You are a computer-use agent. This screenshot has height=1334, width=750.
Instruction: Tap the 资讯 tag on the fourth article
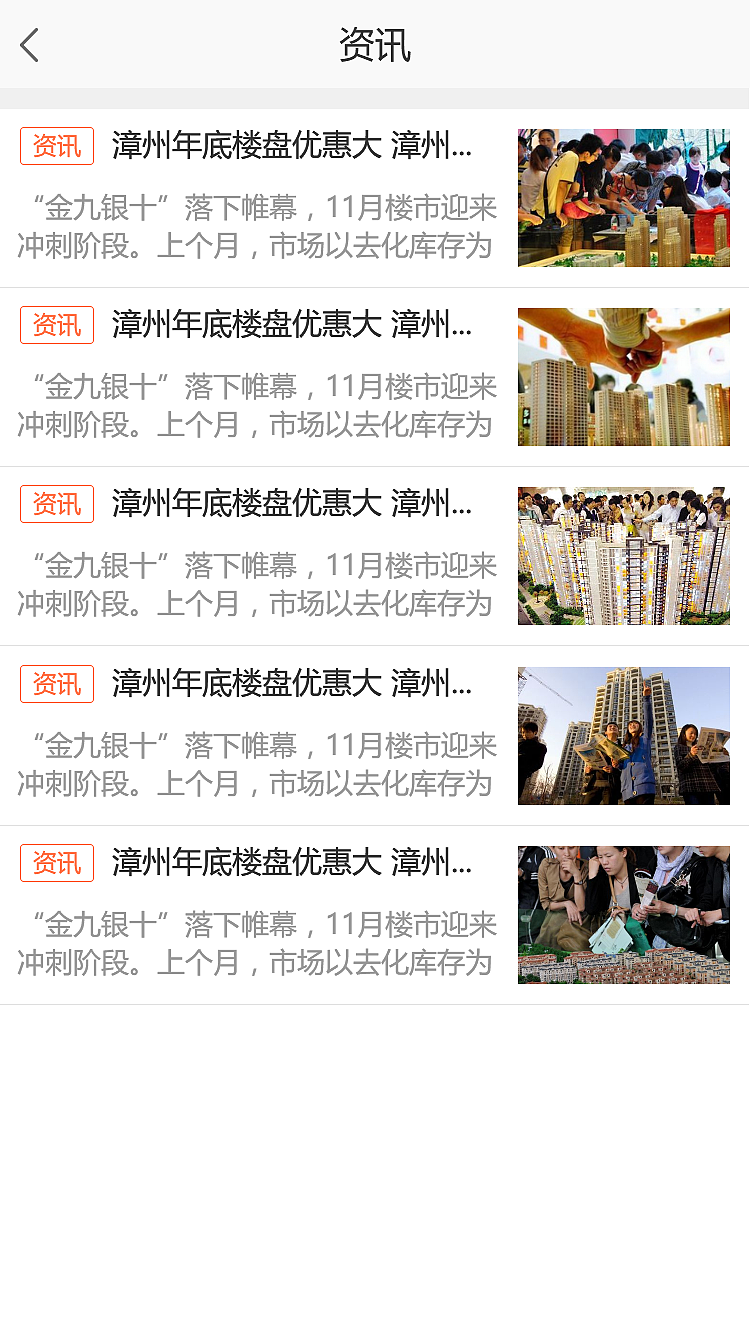[55, 684]
